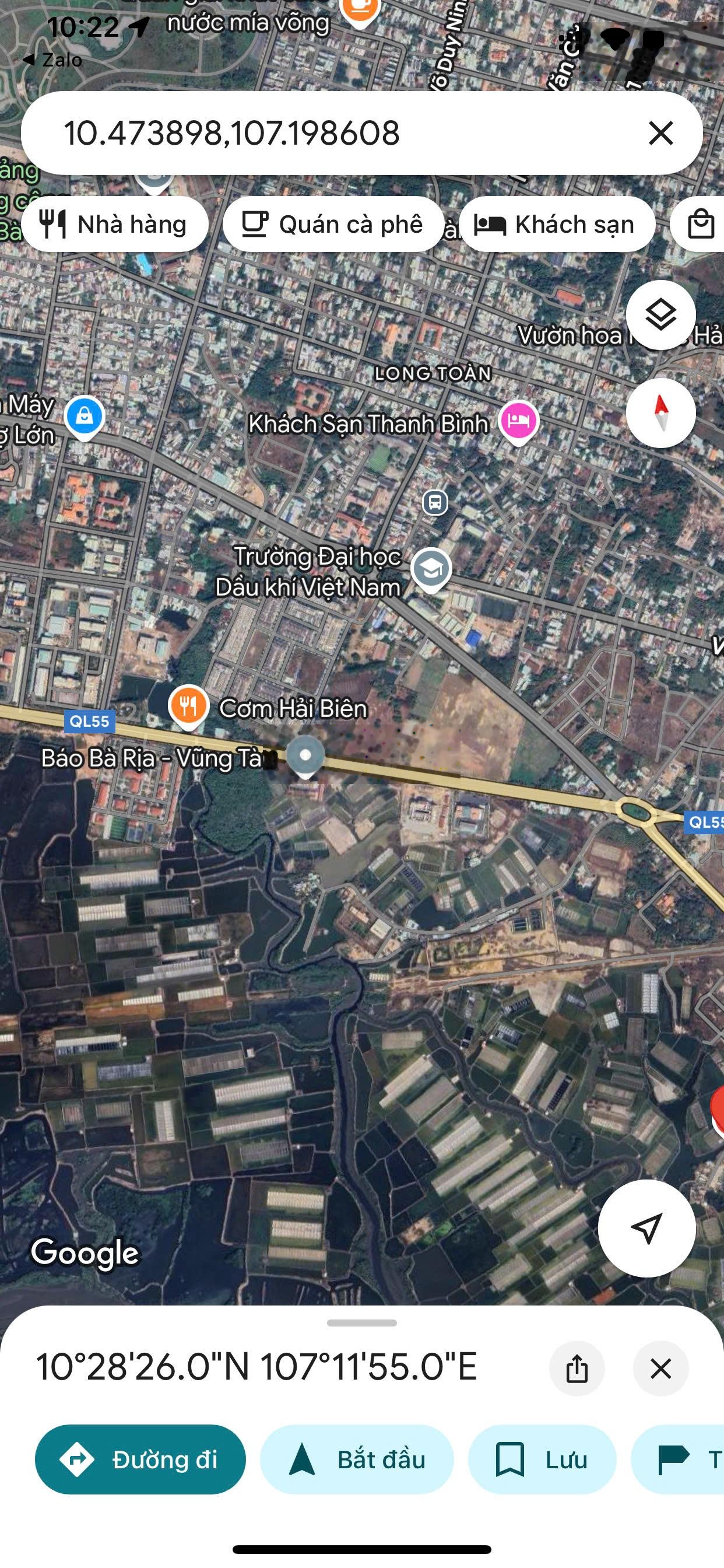Viewport: 724px width, 1568px height.
Task: Close the coordinates info panel
Action: point(660,1368)
